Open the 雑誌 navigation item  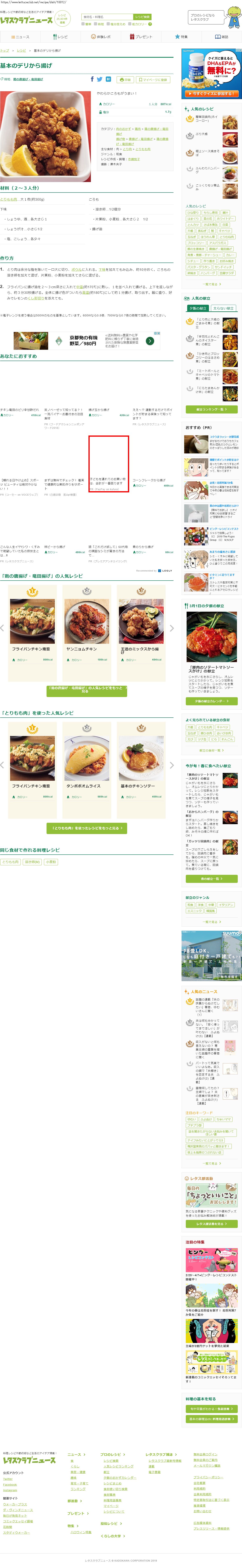click(x=222, y=37)
